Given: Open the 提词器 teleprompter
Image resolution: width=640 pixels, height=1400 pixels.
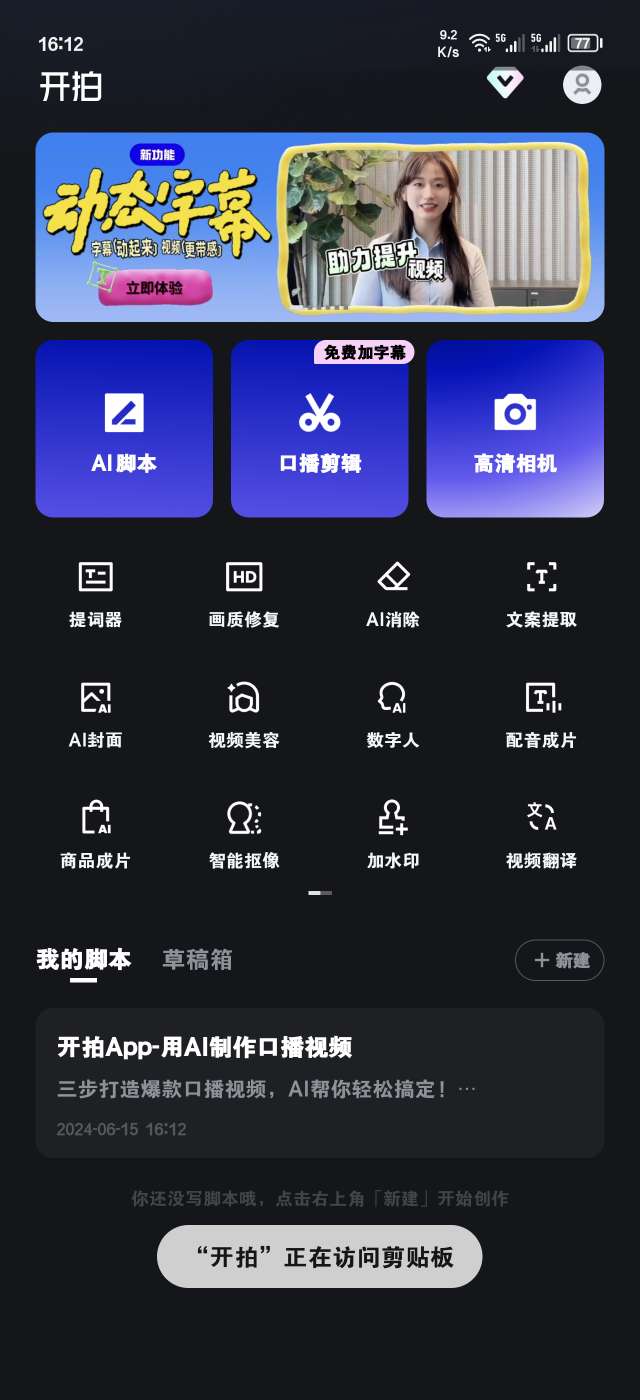Looking at the screenshot, I should point(96,594).
